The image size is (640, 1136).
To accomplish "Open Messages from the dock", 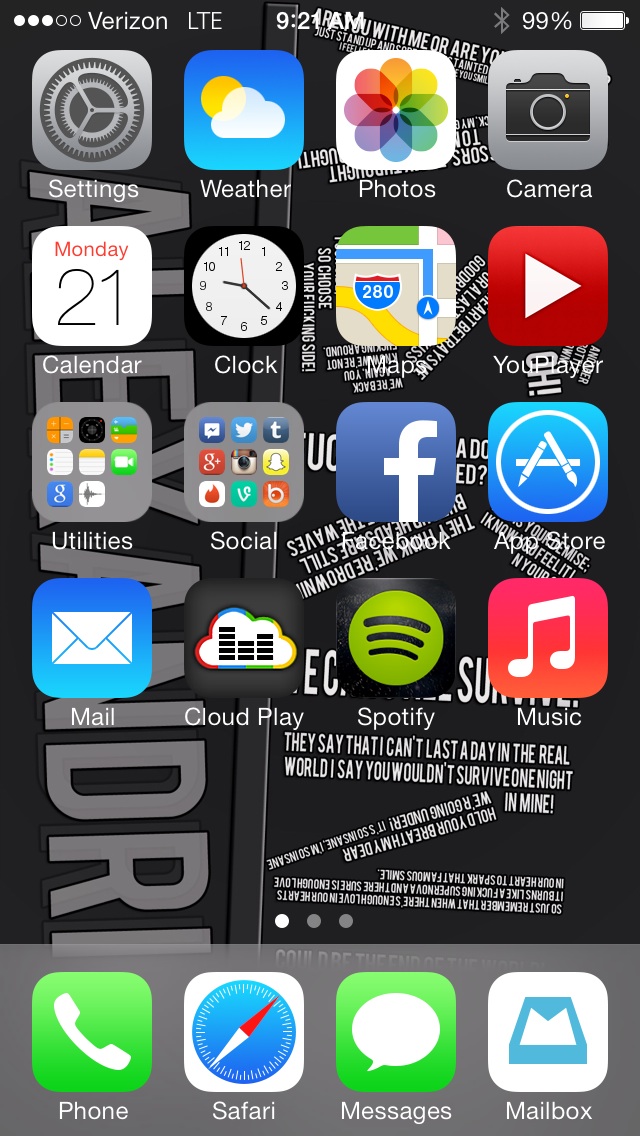I will pos(396,1032).
